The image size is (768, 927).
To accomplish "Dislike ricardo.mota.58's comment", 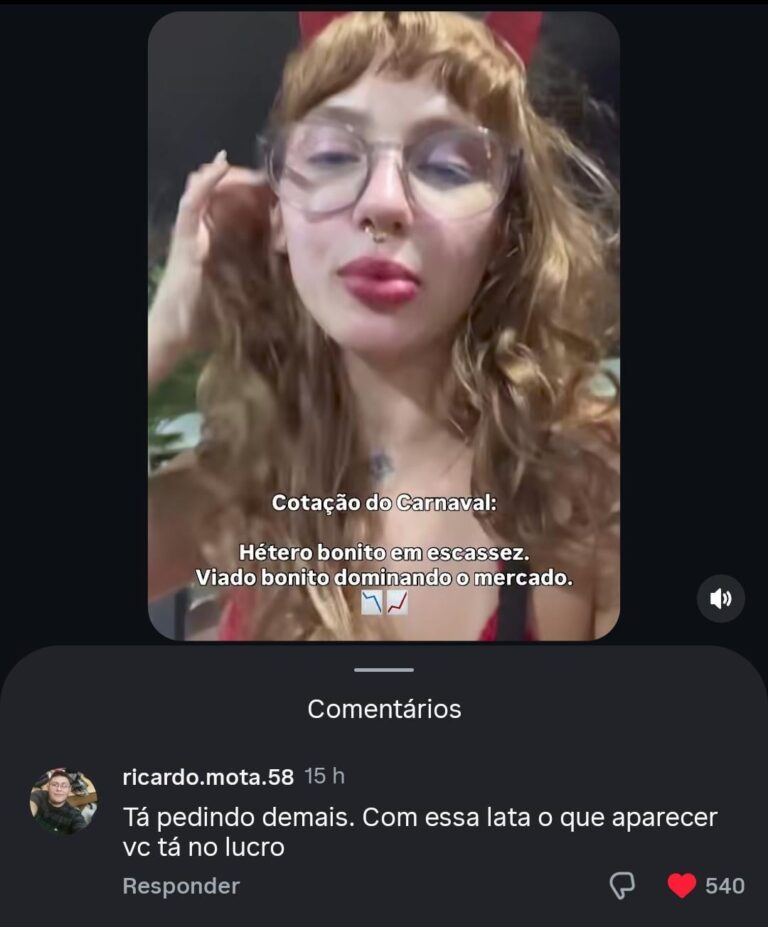I will (622, 886).
